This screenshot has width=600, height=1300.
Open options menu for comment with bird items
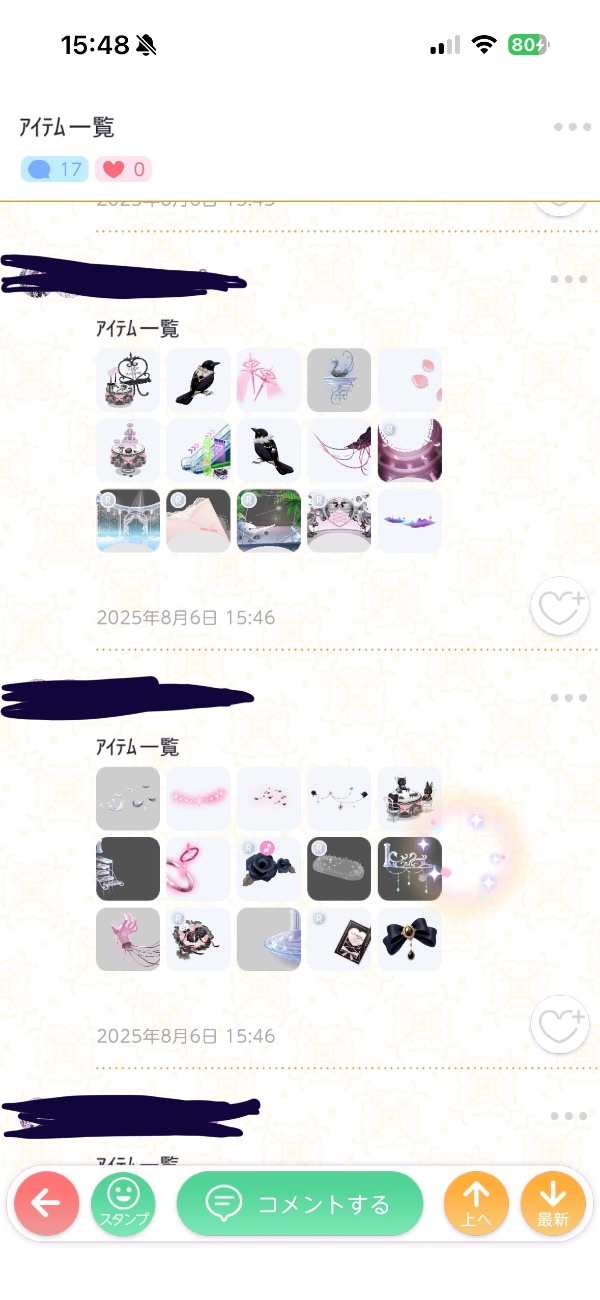coord(568,280)
